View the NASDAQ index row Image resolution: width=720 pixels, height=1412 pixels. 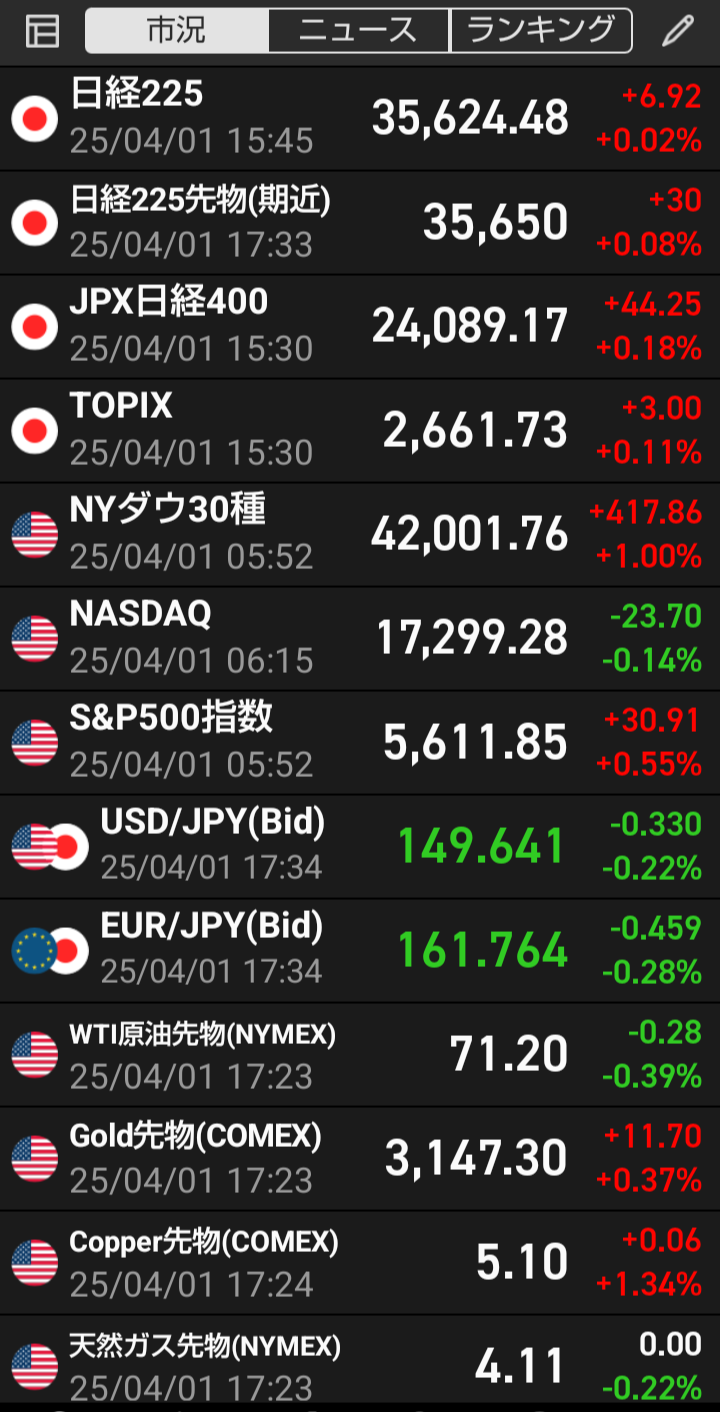coord(360,638)
